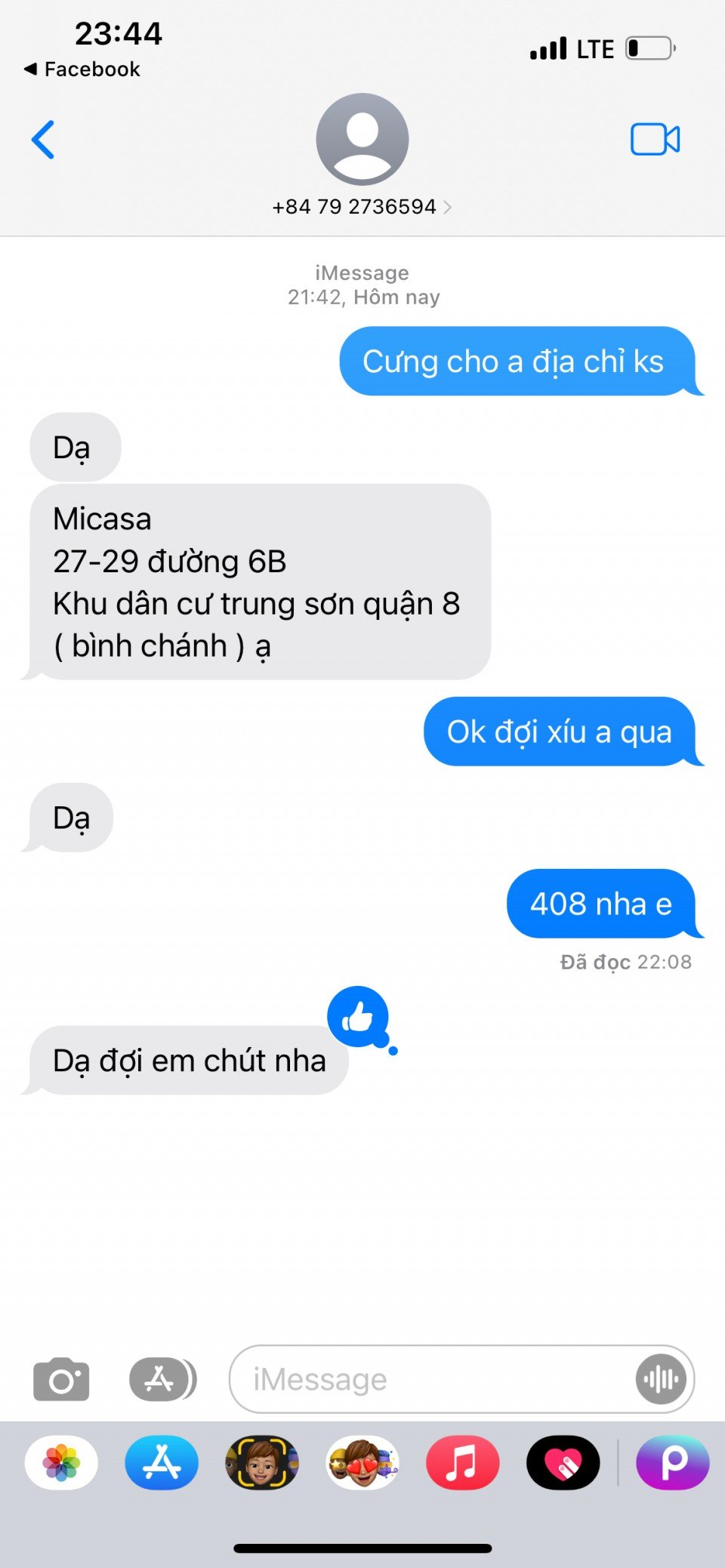Go back to the messages list
Viewport: 725px width, 1568px height.
43,140
